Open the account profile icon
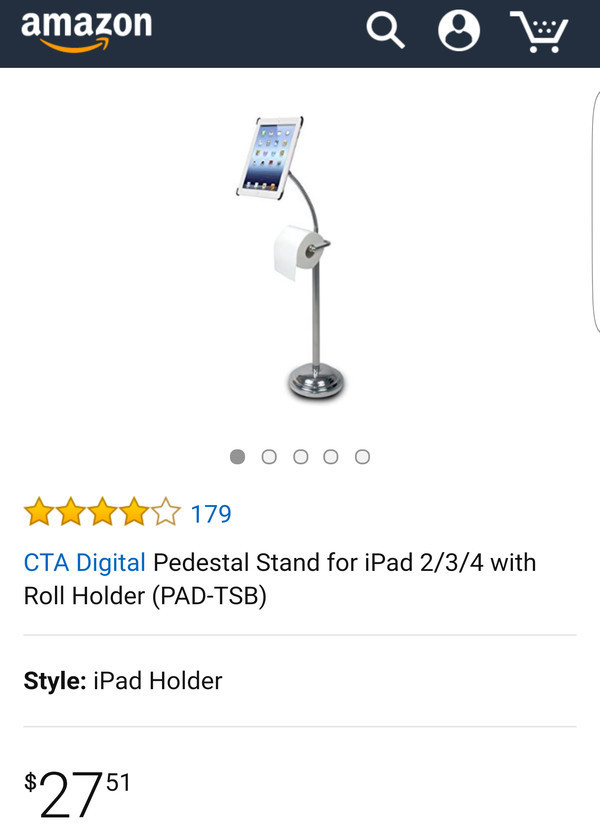The width and height of the screenshot is (600, 827). tap(459, 31)
